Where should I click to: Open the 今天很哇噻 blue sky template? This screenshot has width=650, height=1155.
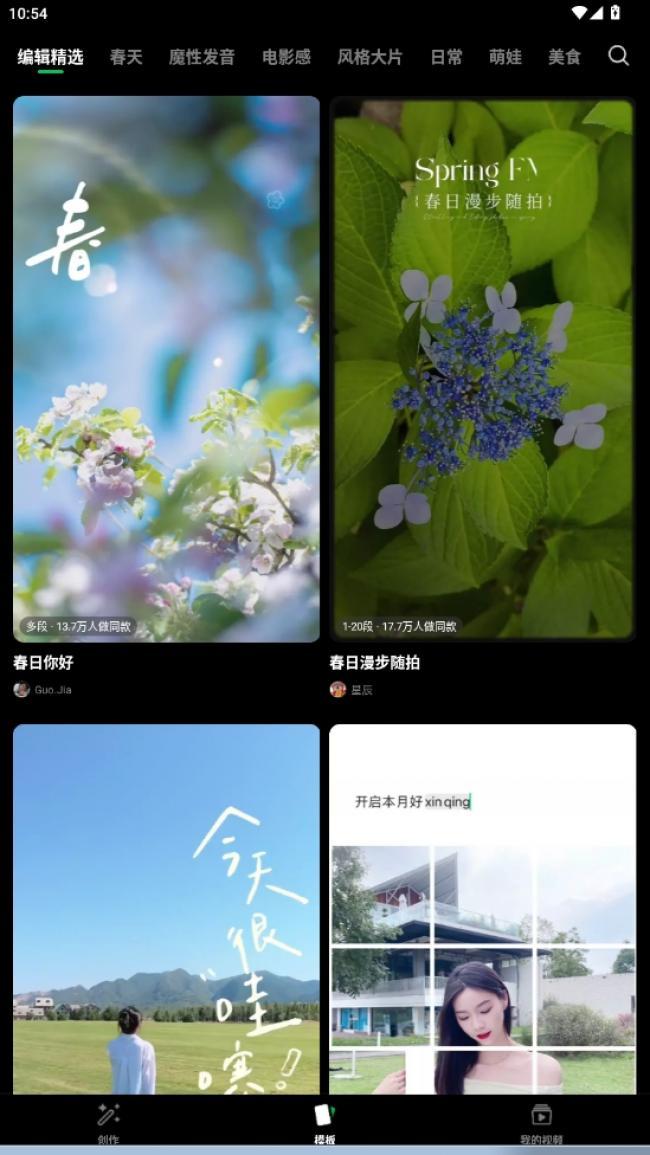coord(166,908)
